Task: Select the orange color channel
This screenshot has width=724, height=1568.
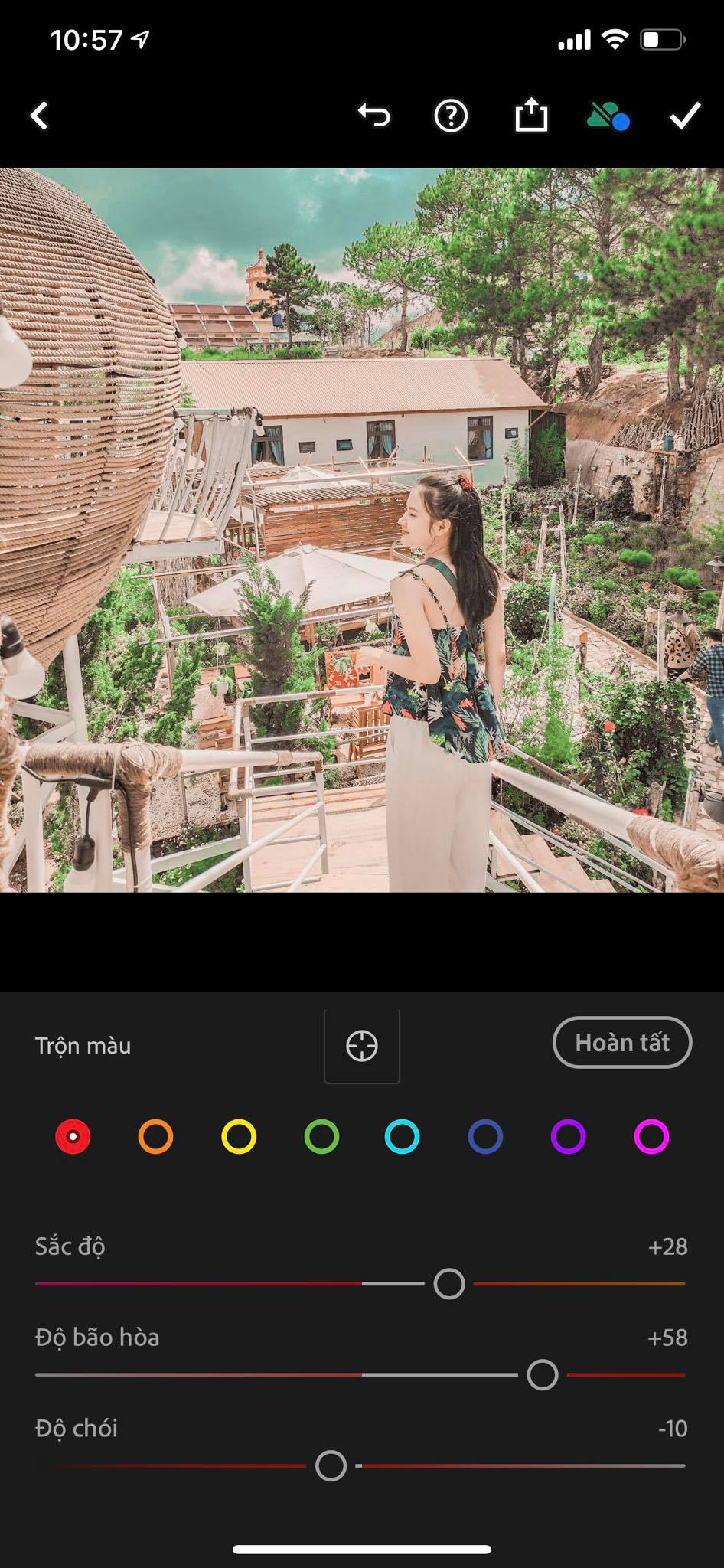Action: click(x=155, y=1137)
